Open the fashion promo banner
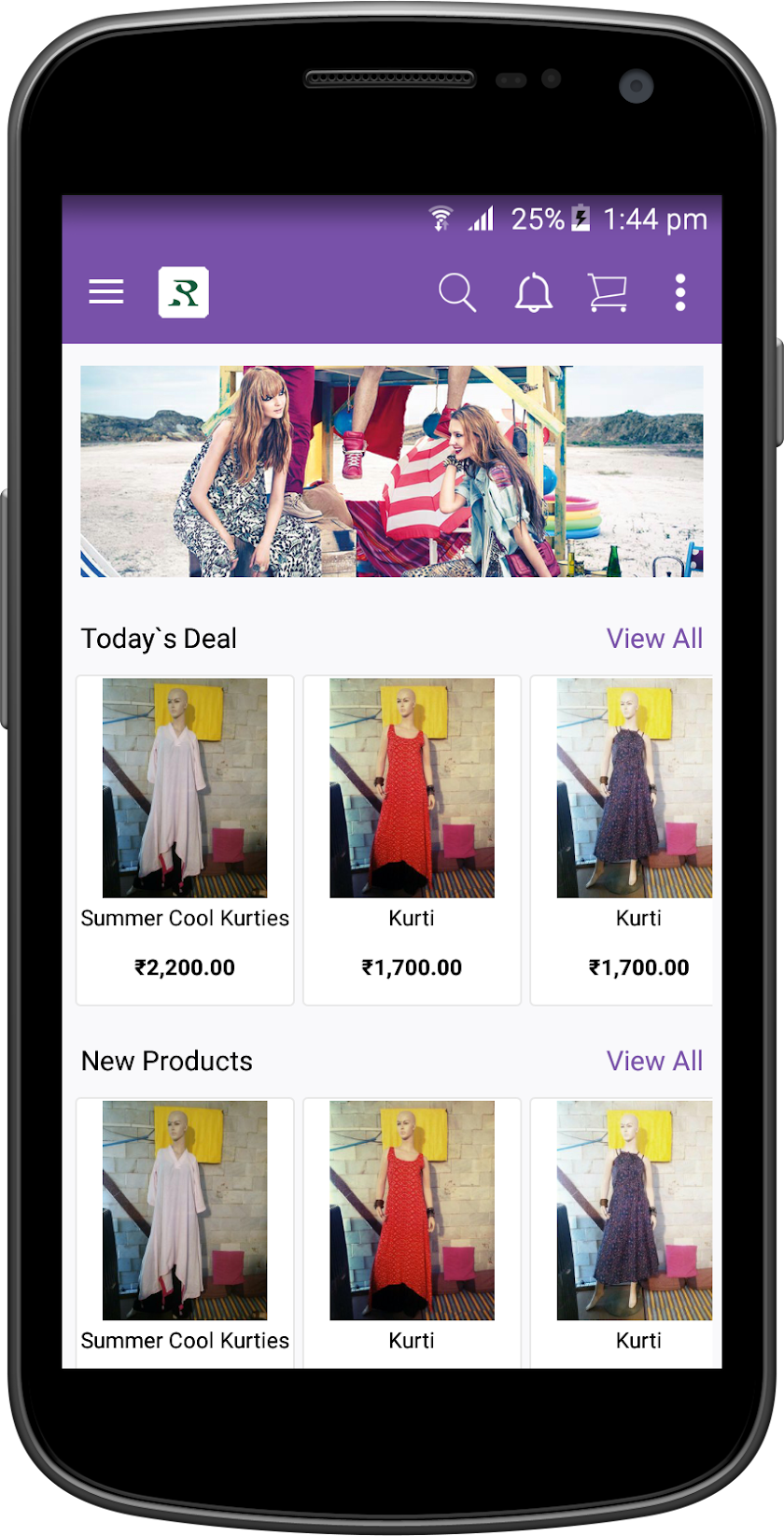This screenshot has width=784, height=1536. [x=391, y=472]
